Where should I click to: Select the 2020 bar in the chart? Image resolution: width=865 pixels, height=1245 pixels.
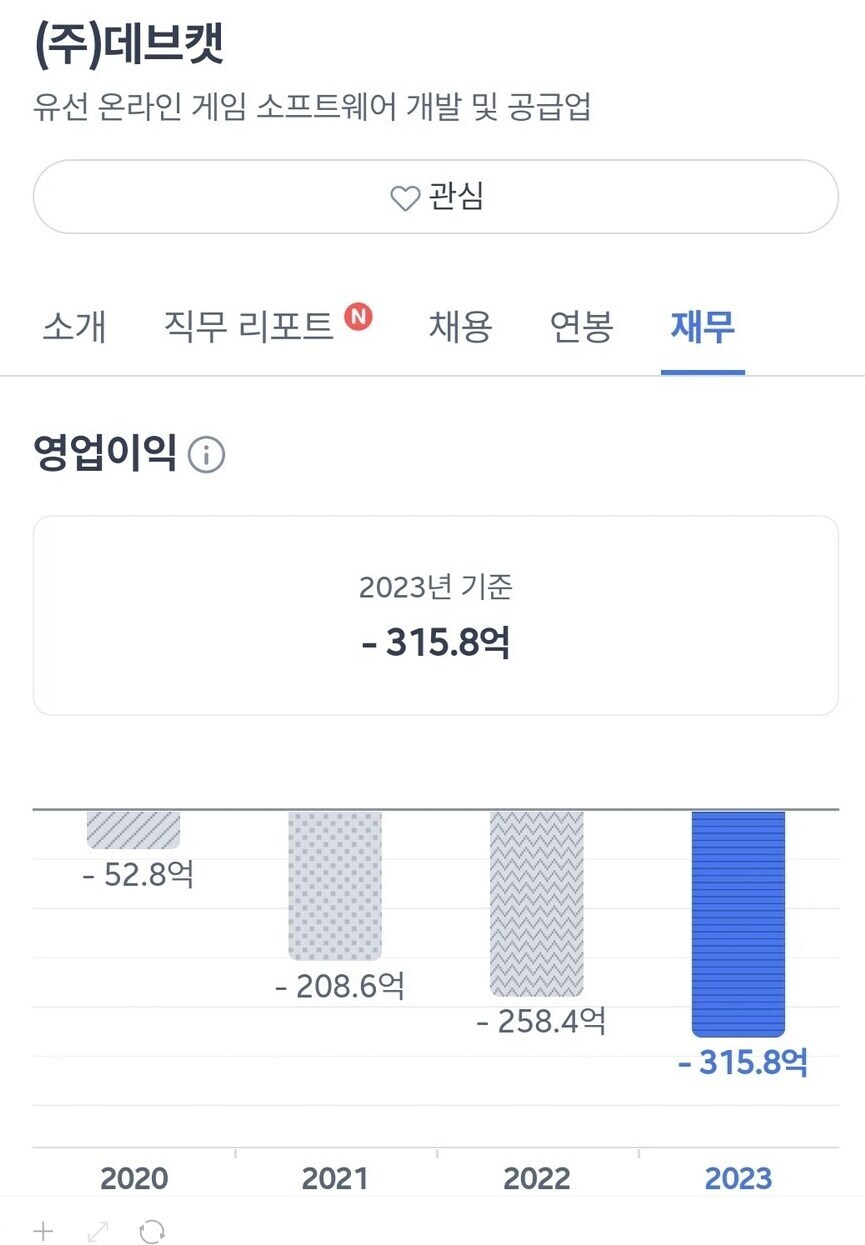(135, 828)
